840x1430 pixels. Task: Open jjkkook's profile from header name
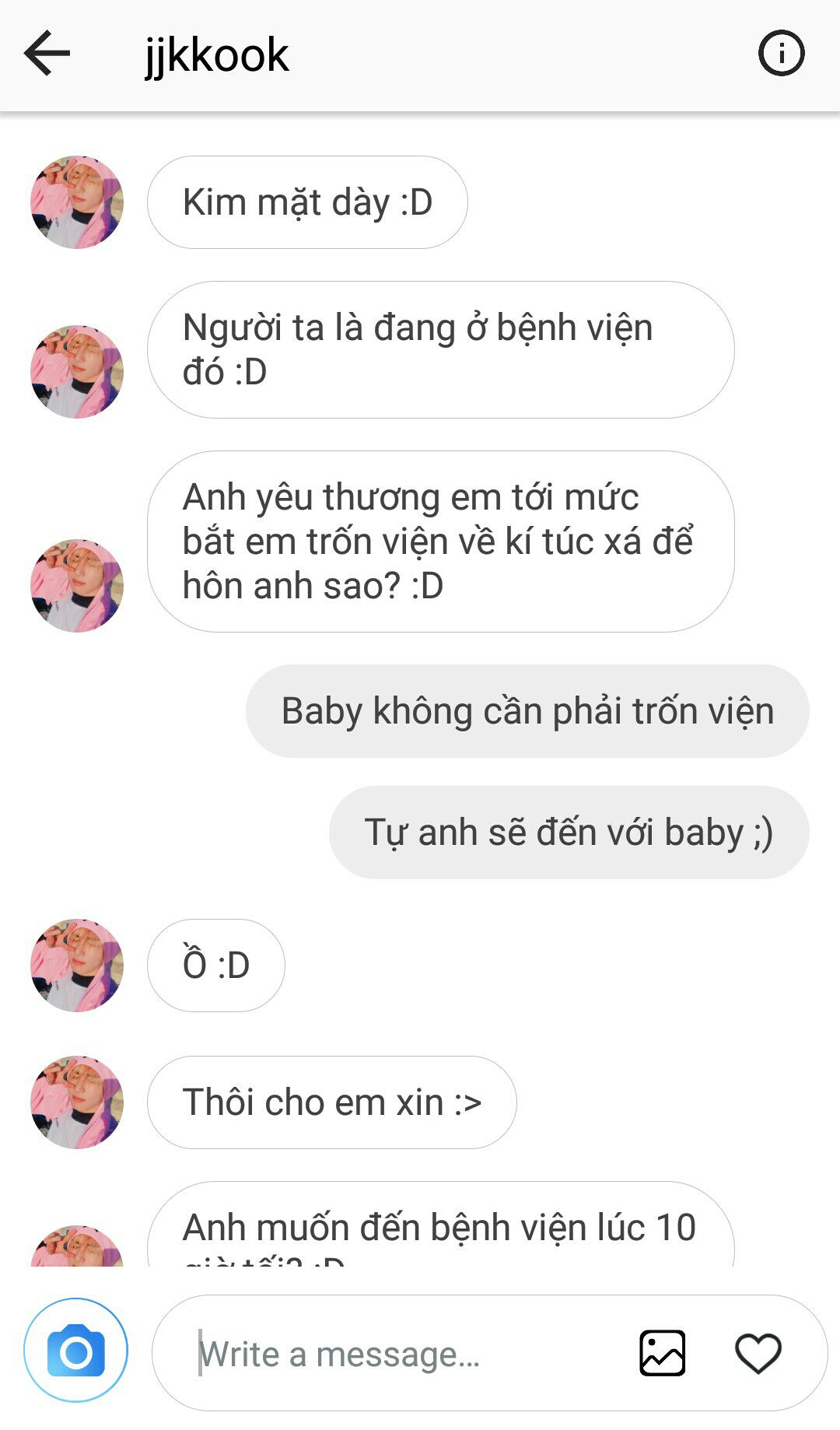coord(217,55)
